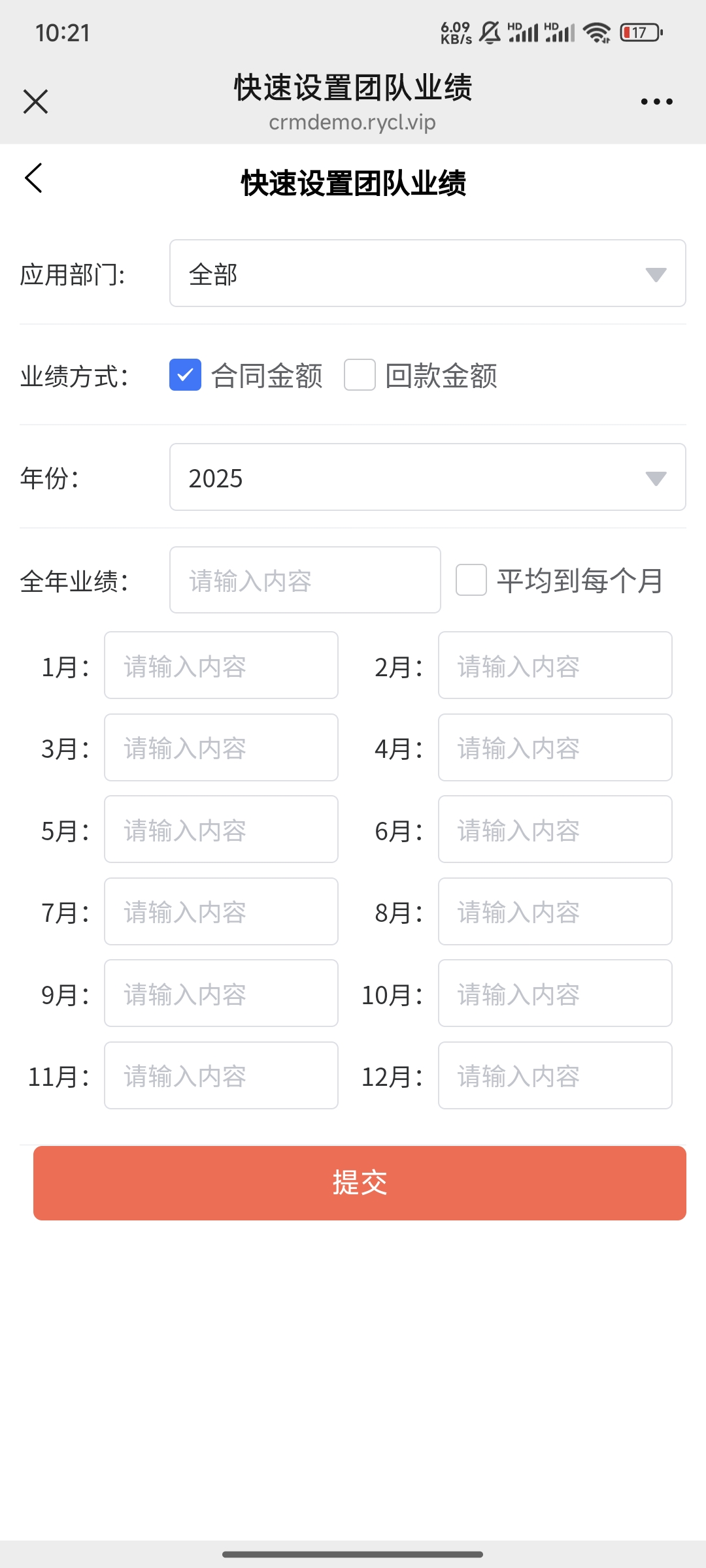Select the 5月 input field

[x=221, y=830]
